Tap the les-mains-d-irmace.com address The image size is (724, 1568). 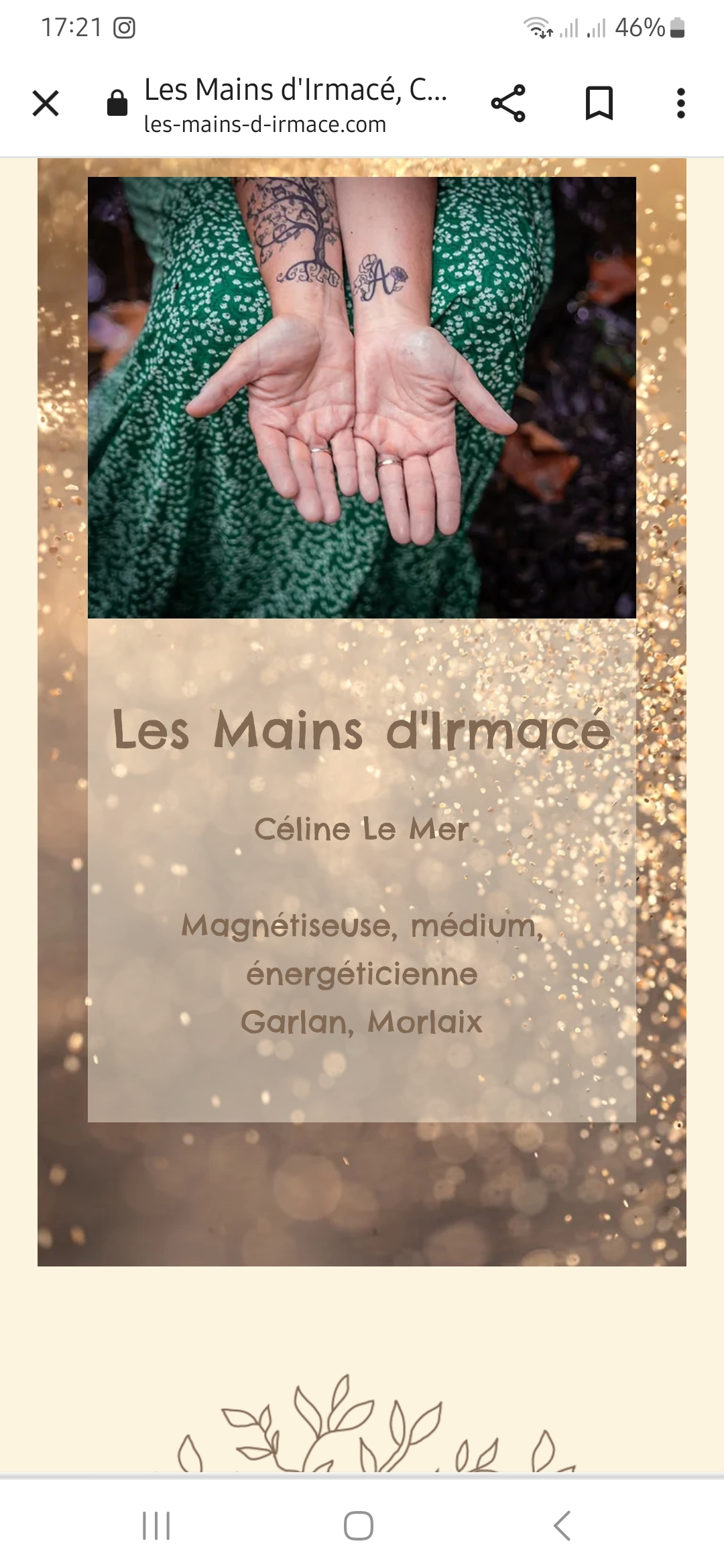265,125
